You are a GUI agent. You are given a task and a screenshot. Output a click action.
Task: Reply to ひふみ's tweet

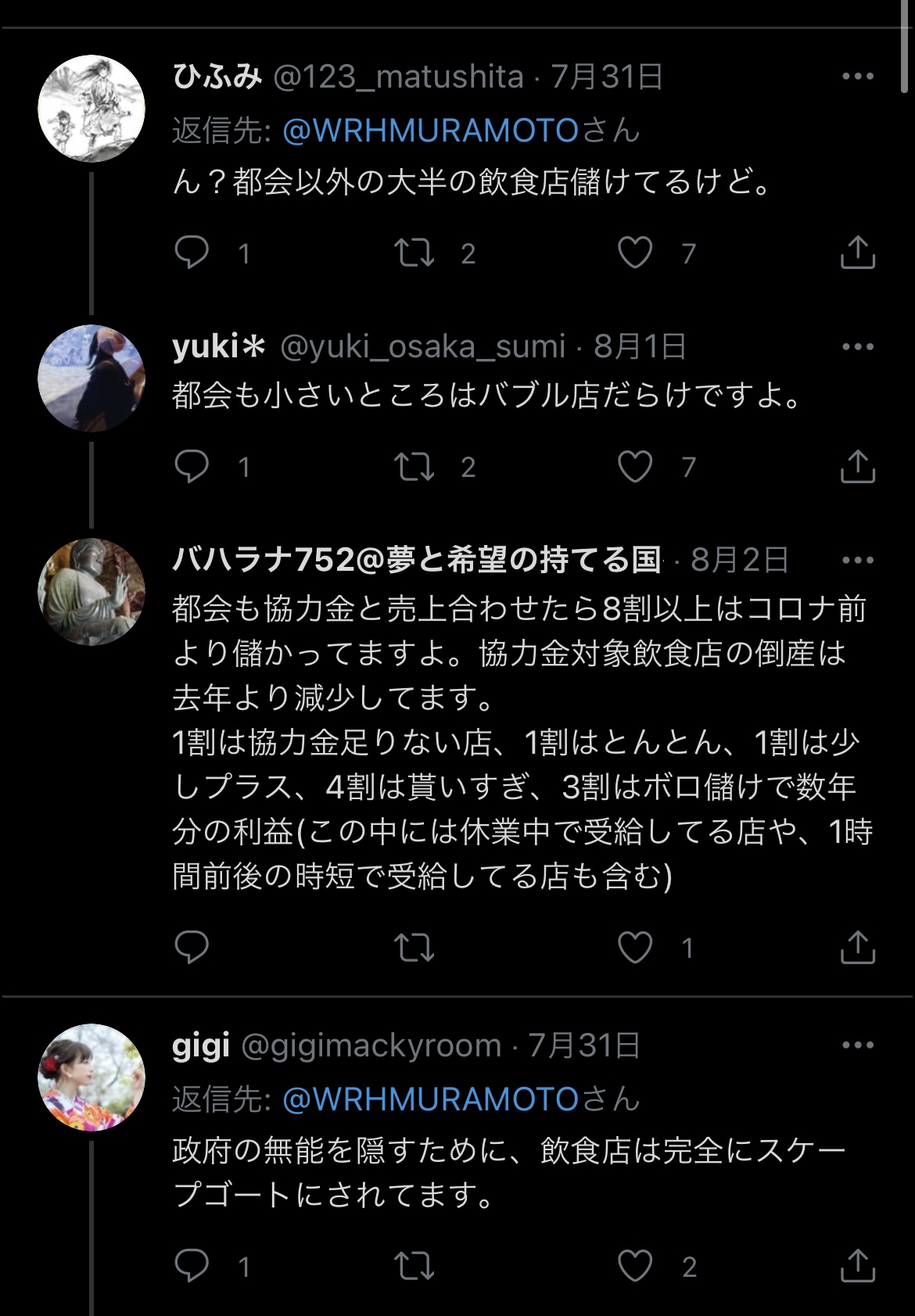coord(192,253)
